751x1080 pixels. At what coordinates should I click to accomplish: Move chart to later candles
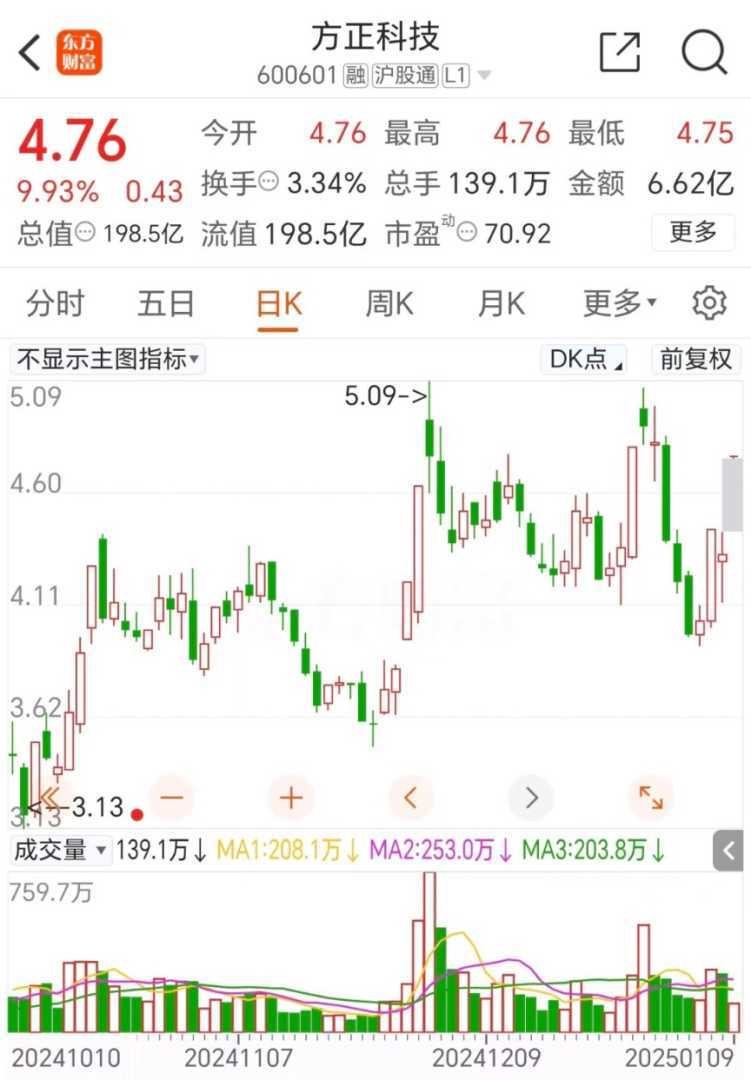(x=531, y=797)
